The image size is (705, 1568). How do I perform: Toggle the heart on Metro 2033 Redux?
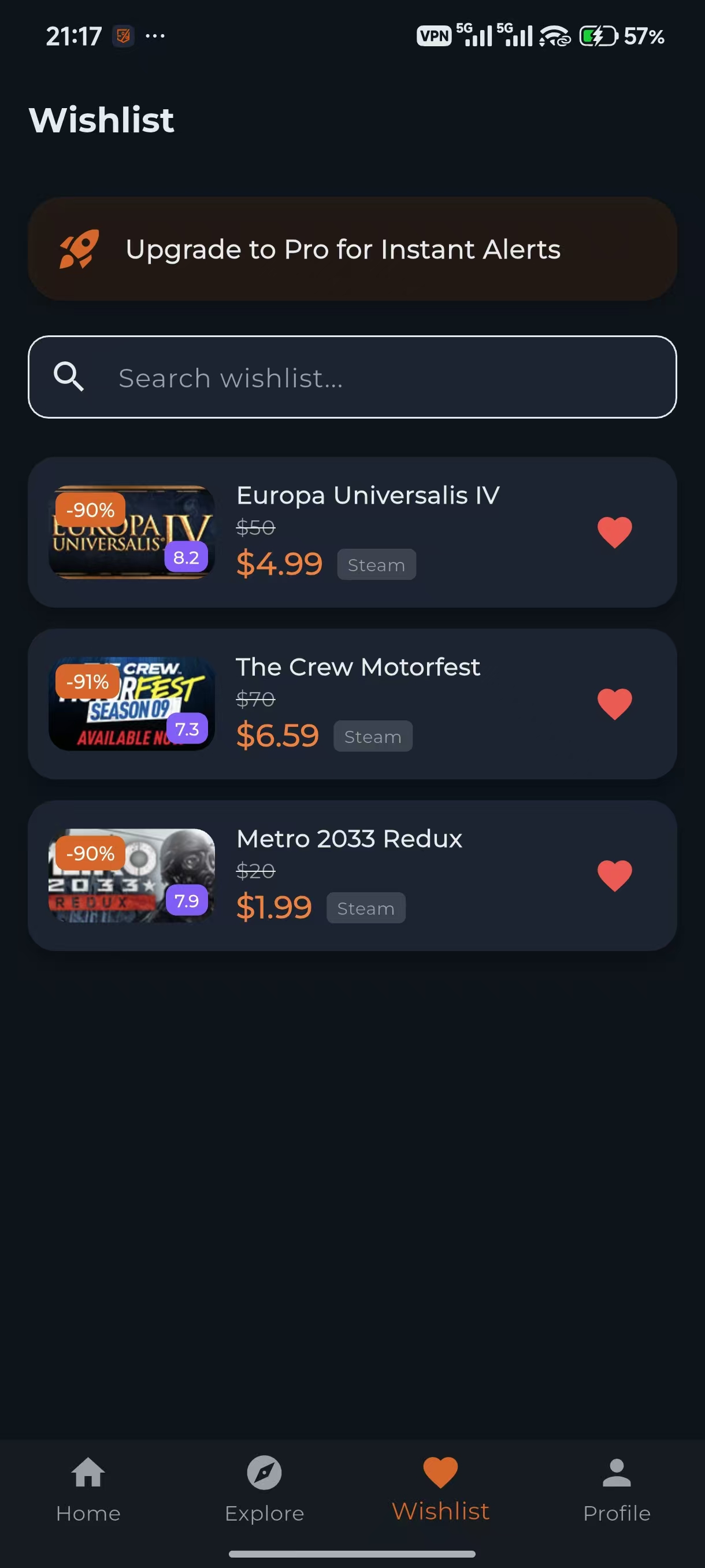pos(614,875)
